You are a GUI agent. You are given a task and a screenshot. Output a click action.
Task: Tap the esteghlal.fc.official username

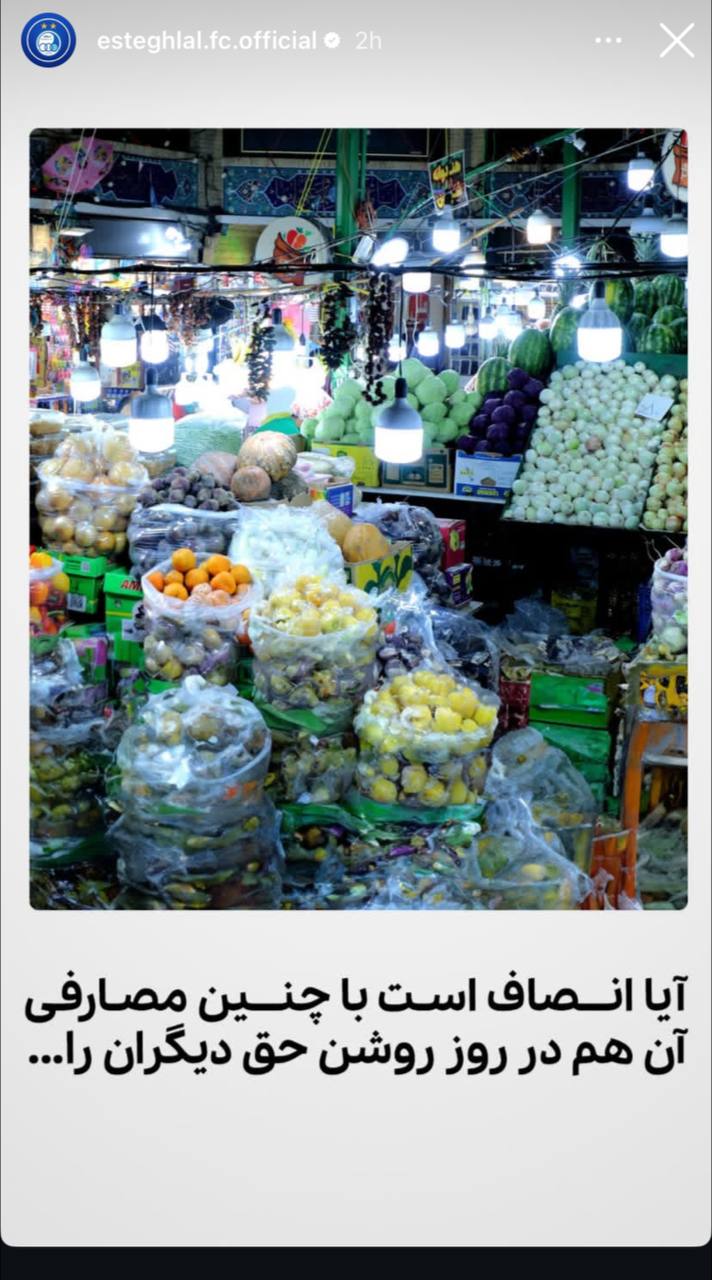tap(206, 41)
